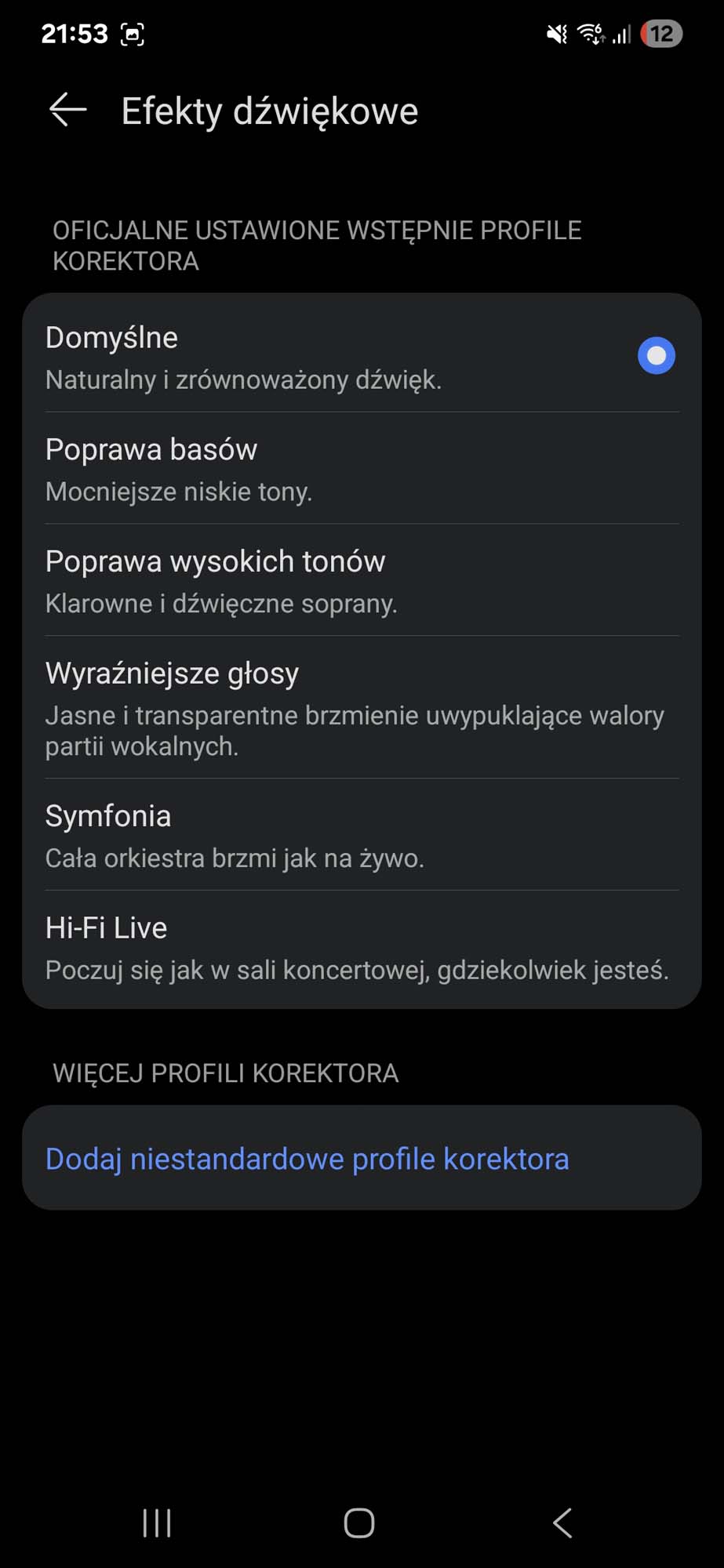Image resolution: width=724 pixels, height=1568 pixels.
Task: Go back from Efekty dźwiękowe
Action: click(x=68, y=111)
